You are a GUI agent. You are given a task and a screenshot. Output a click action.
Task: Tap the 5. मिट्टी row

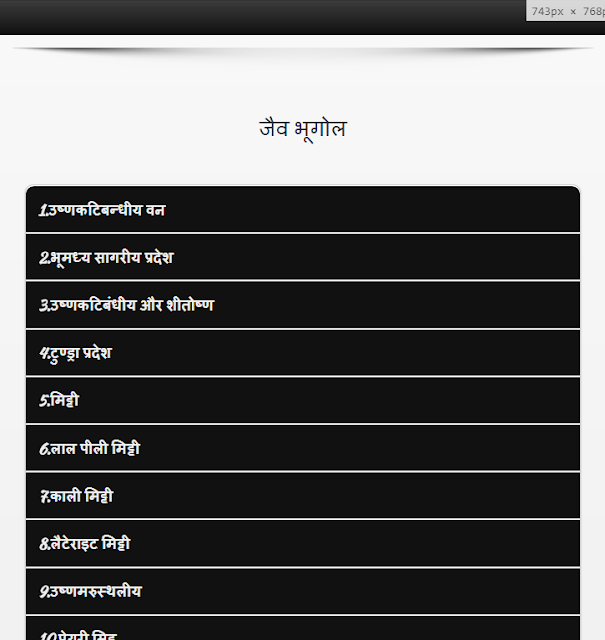pos(302,400)
